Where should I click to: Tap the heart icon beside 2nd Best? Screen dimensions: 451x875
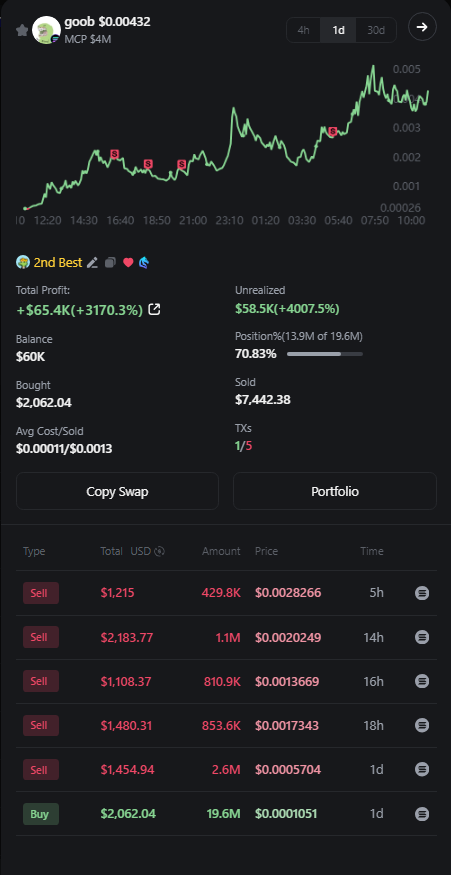128,262
